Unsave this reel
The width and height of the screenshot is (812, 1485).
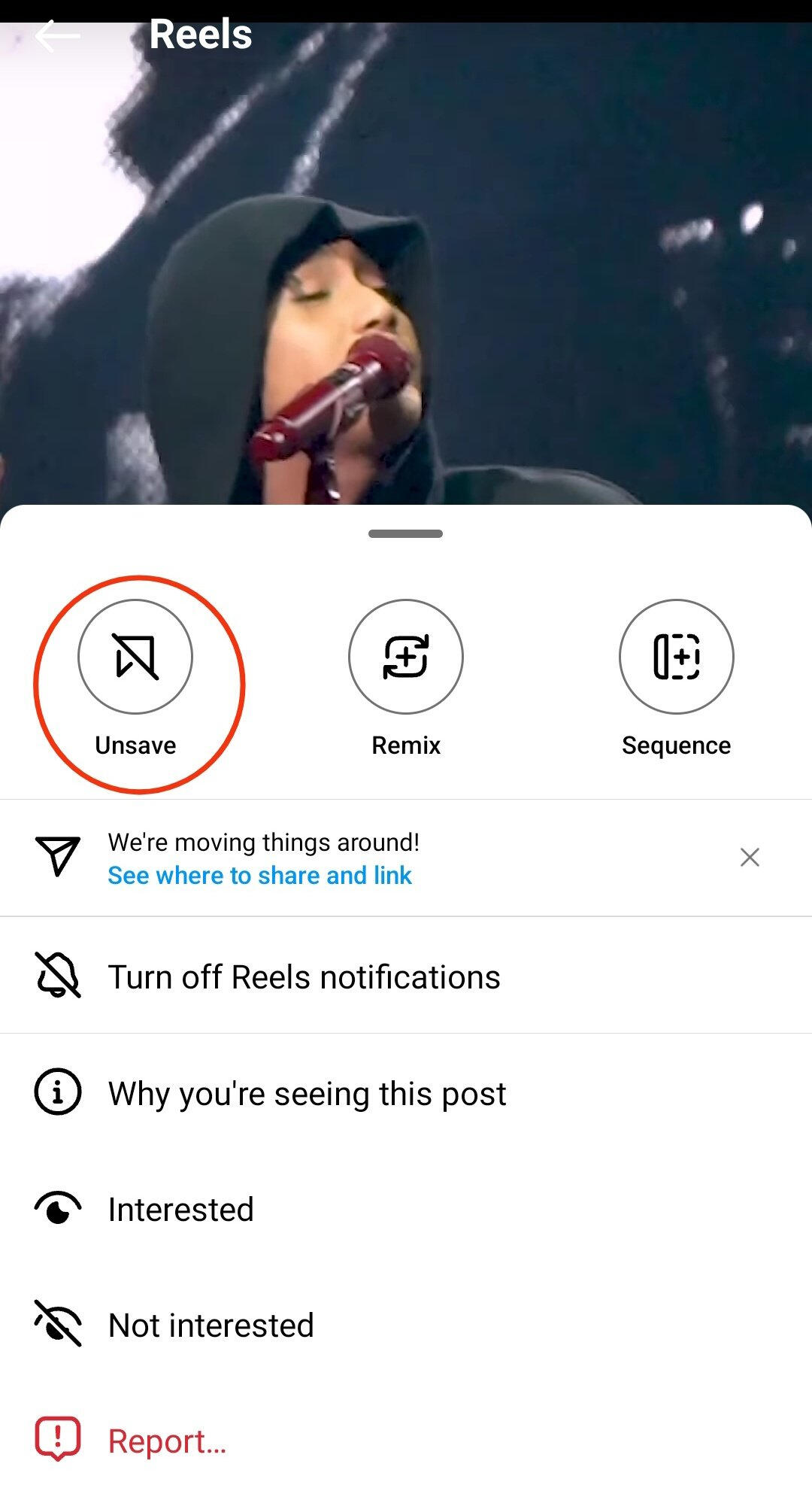[x=135, y=657]
